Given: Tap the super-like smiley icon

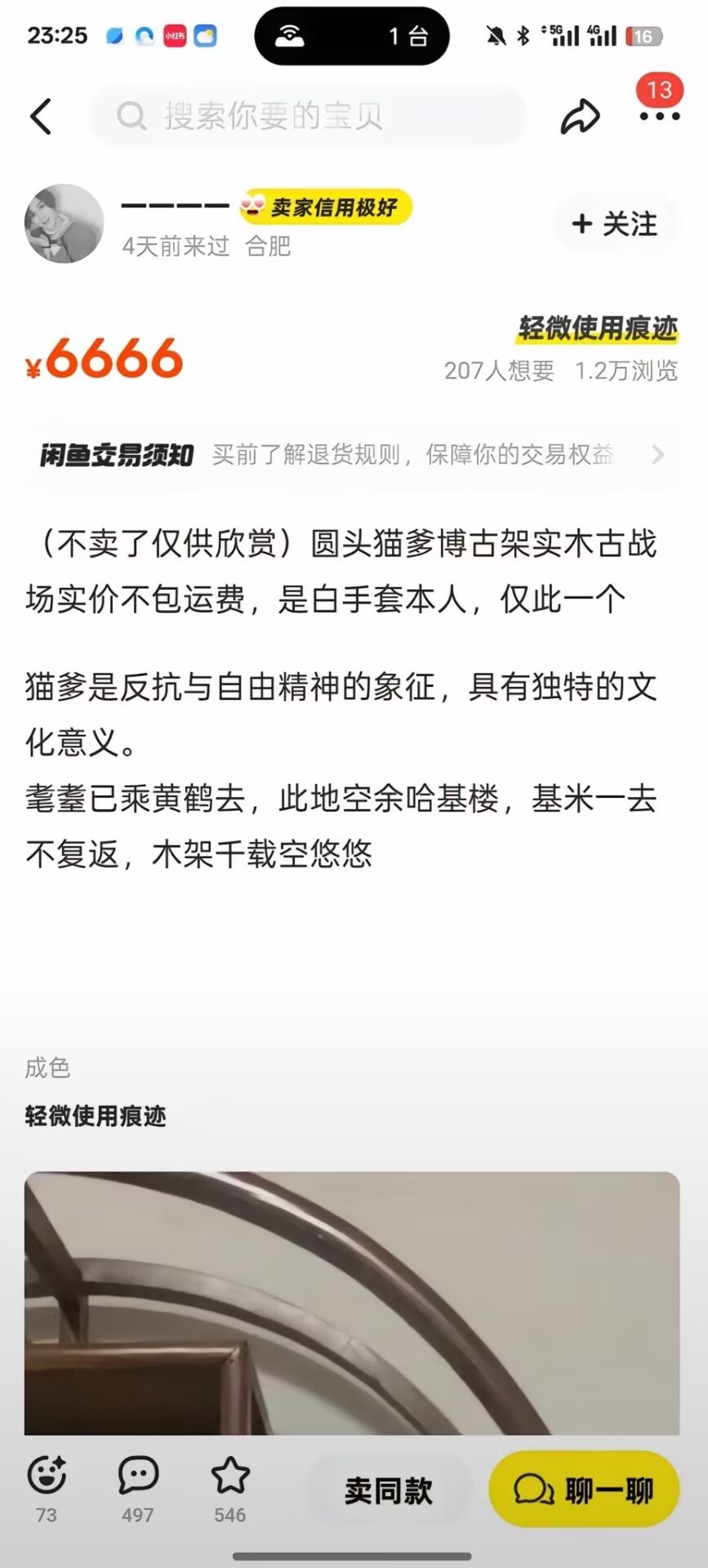Looking at the screenshot, I should point(47,1477).
